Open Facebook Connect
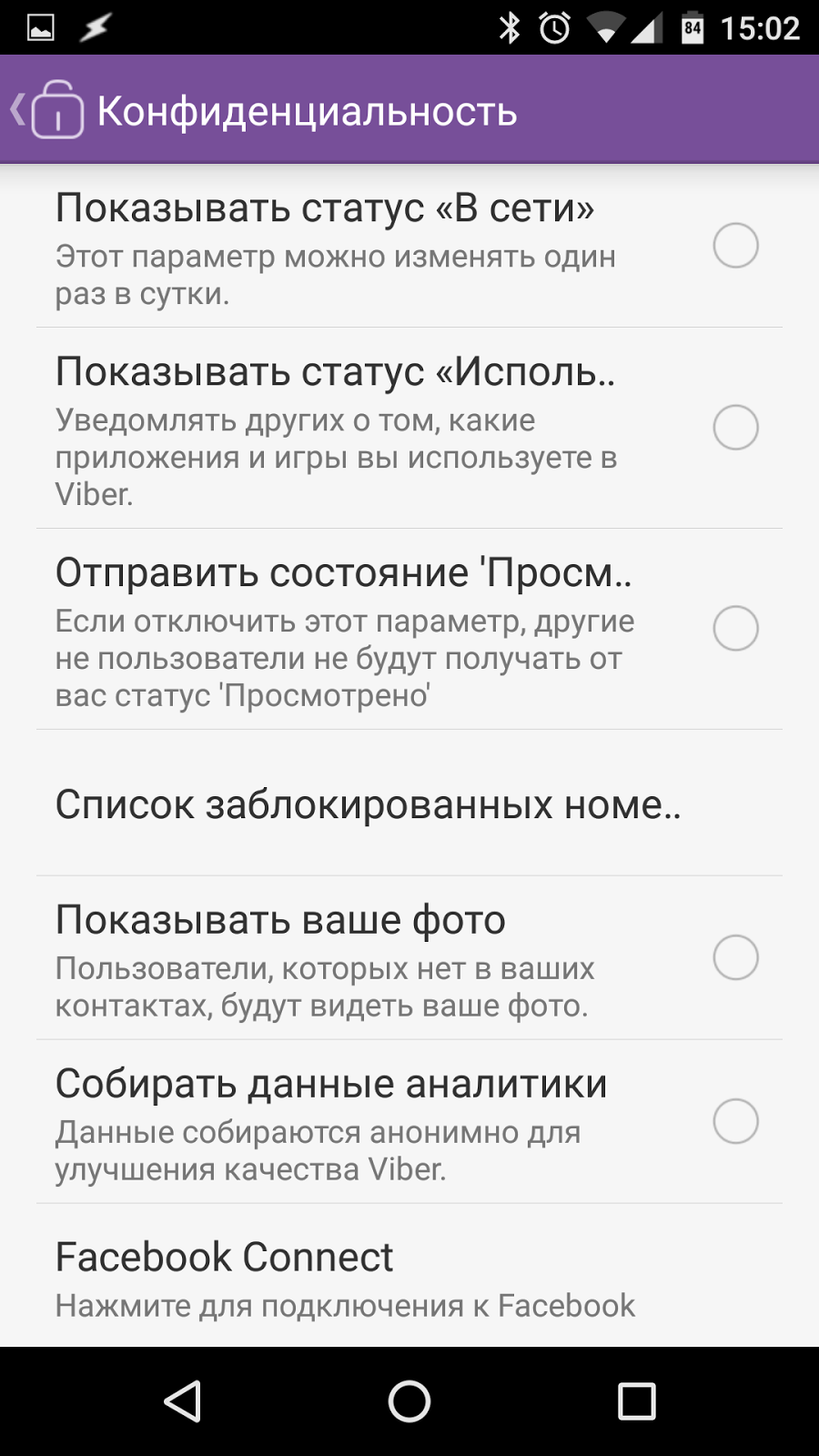This screenshot has width=819, height=1456. pyautogui.click(x=346, y=1278)
